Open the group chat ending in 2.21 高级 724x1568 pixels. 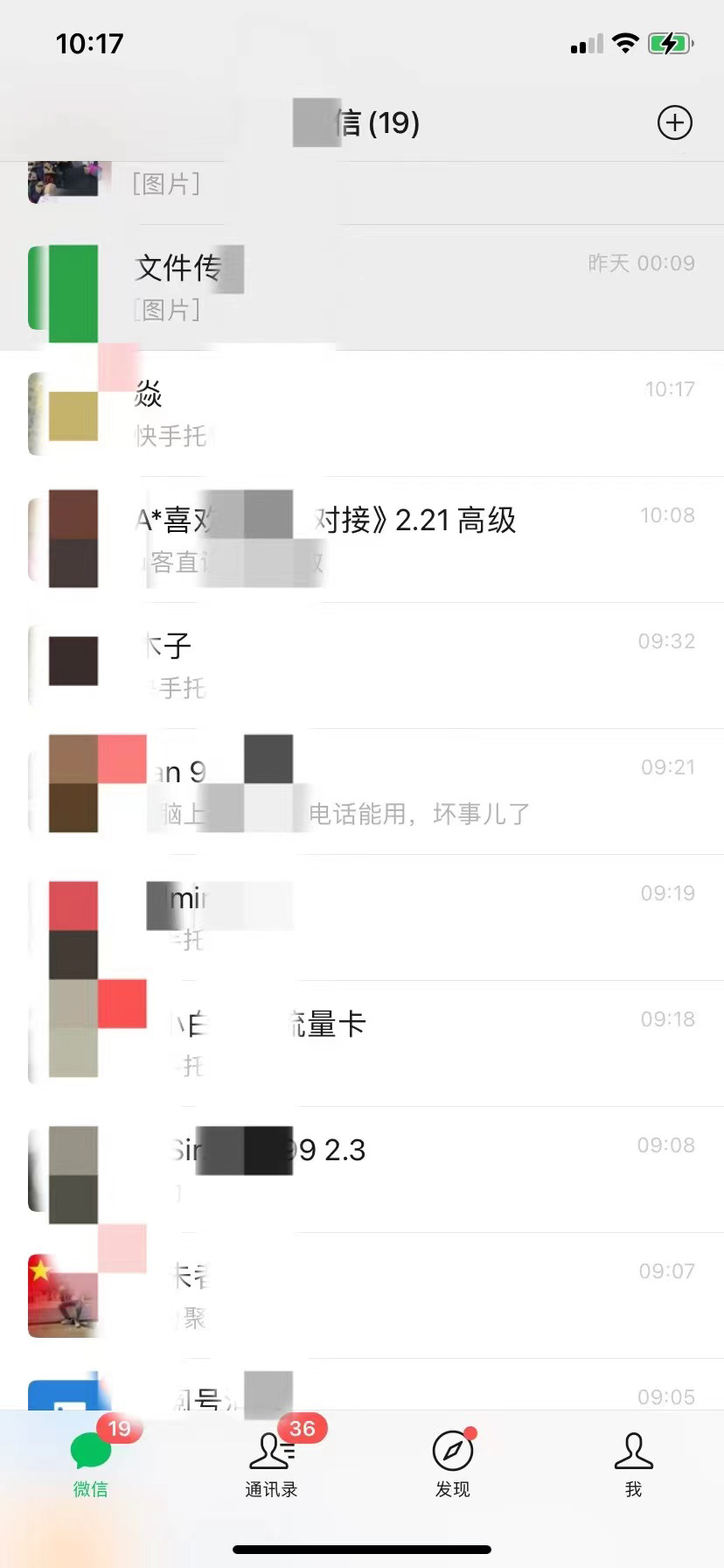tap(350, 538)
